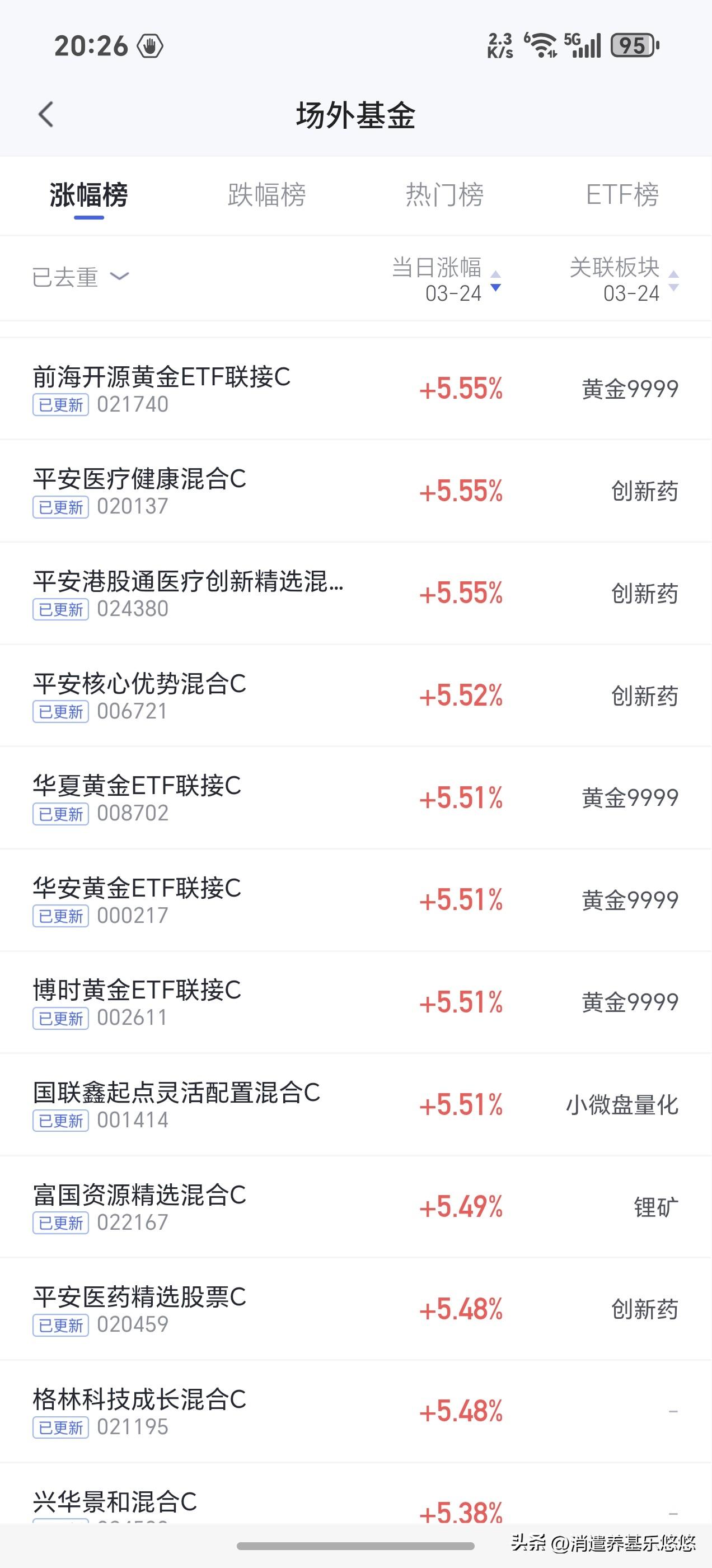Switch to the ETF榜 tab

[622, 195]
